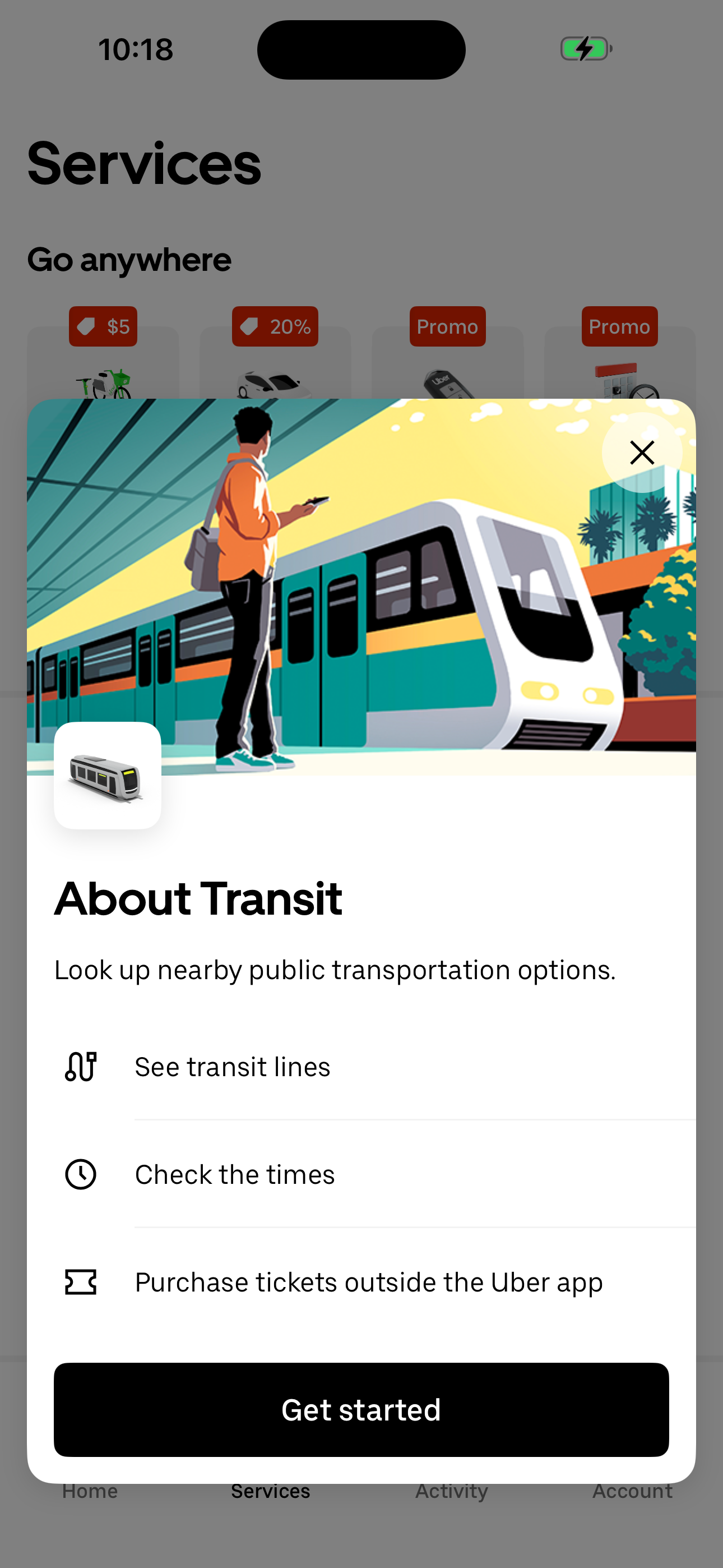Open the Activity tab
Screen dimensions: 723x1568
pos(451,1491)
